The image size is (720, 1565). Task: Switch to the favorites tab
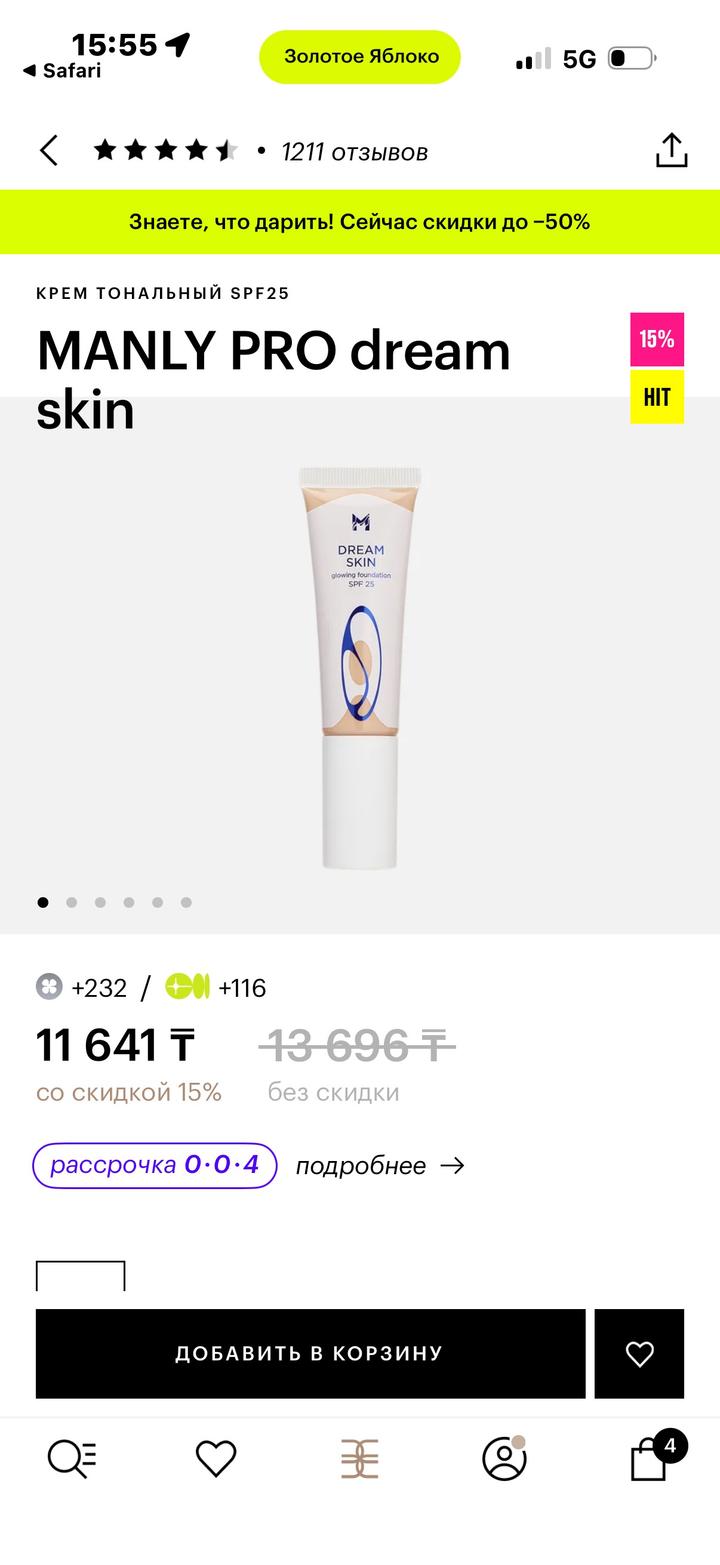(x=215, y=1458)
